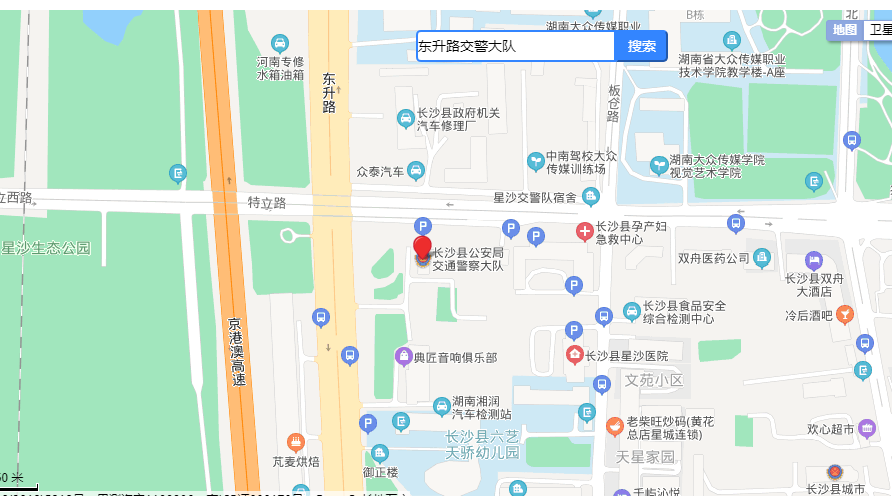Switch to 地图 map view

point(844,30)
